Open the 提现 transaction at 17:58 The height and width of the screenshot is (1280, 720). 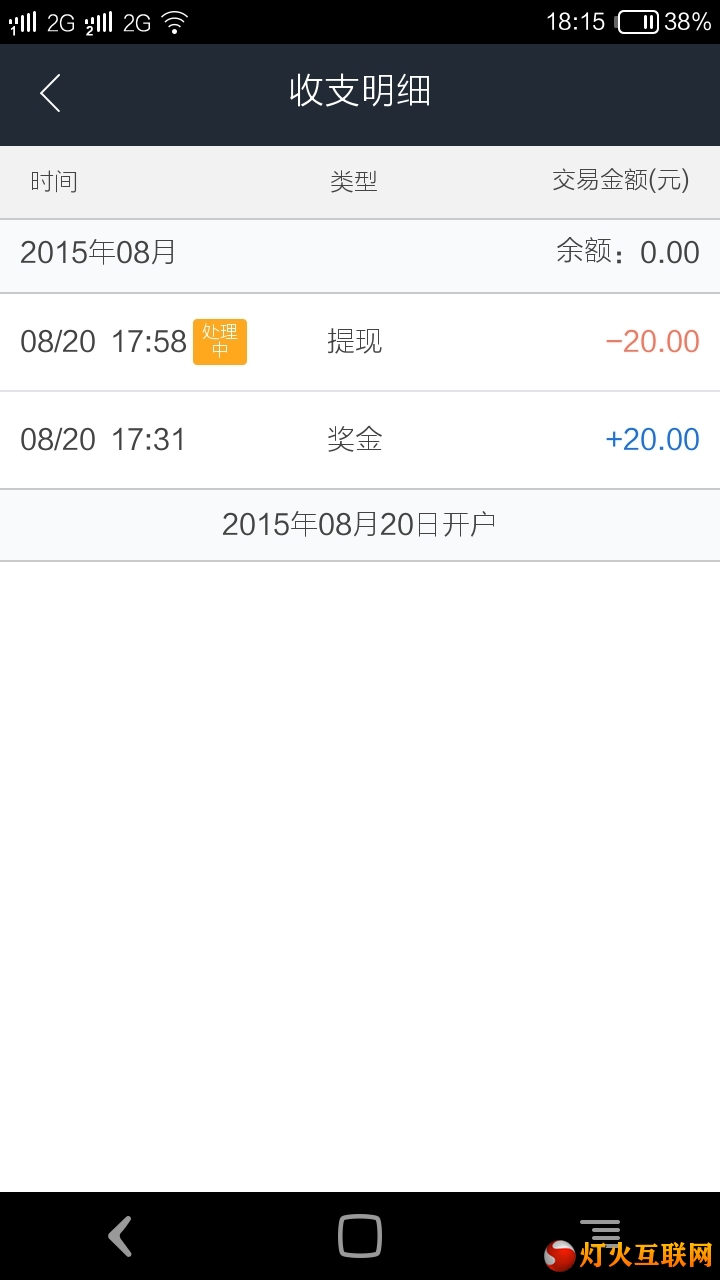tap(360, 342)
